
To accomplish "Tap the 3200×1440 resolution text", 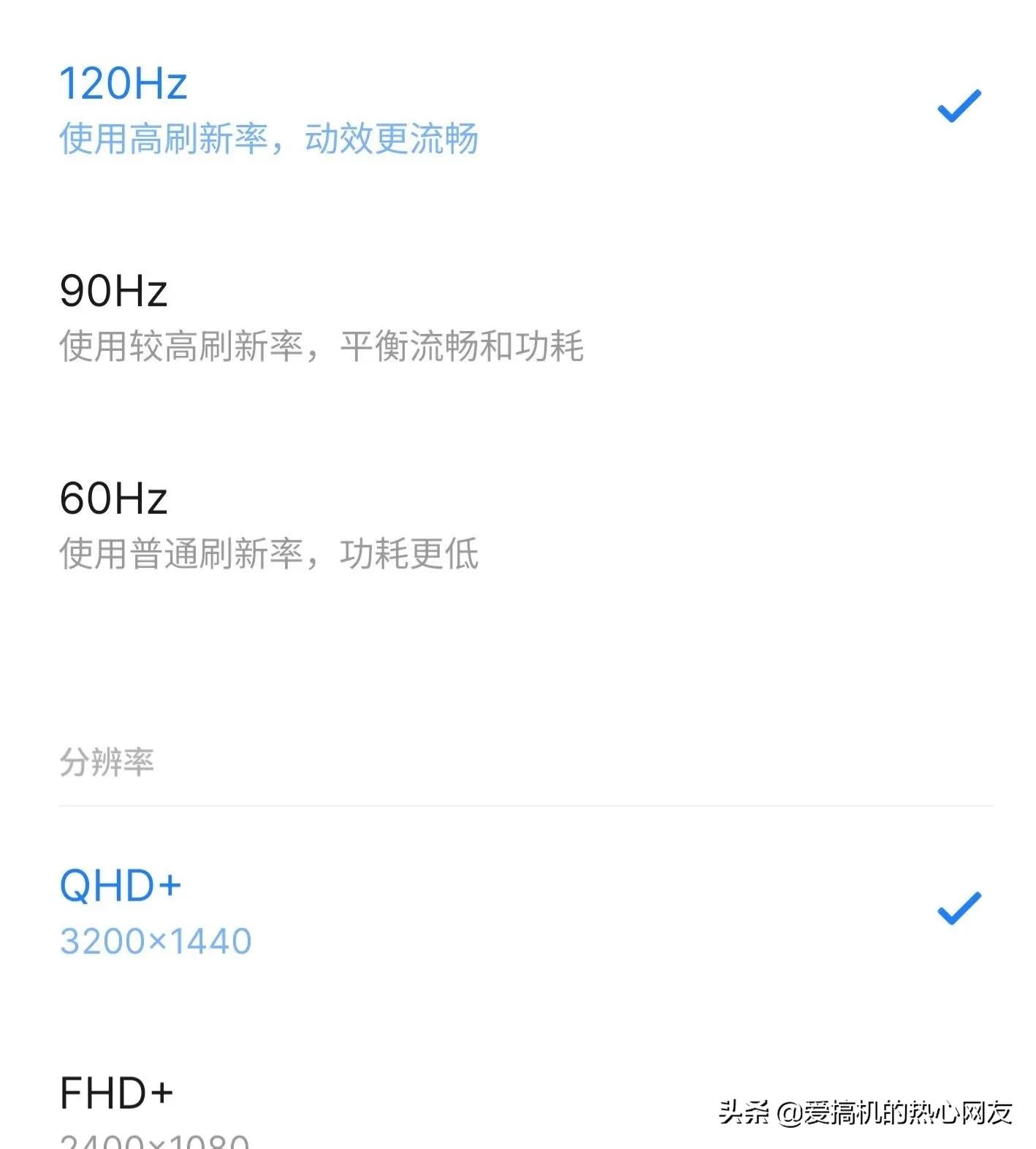I will (154, 941).
